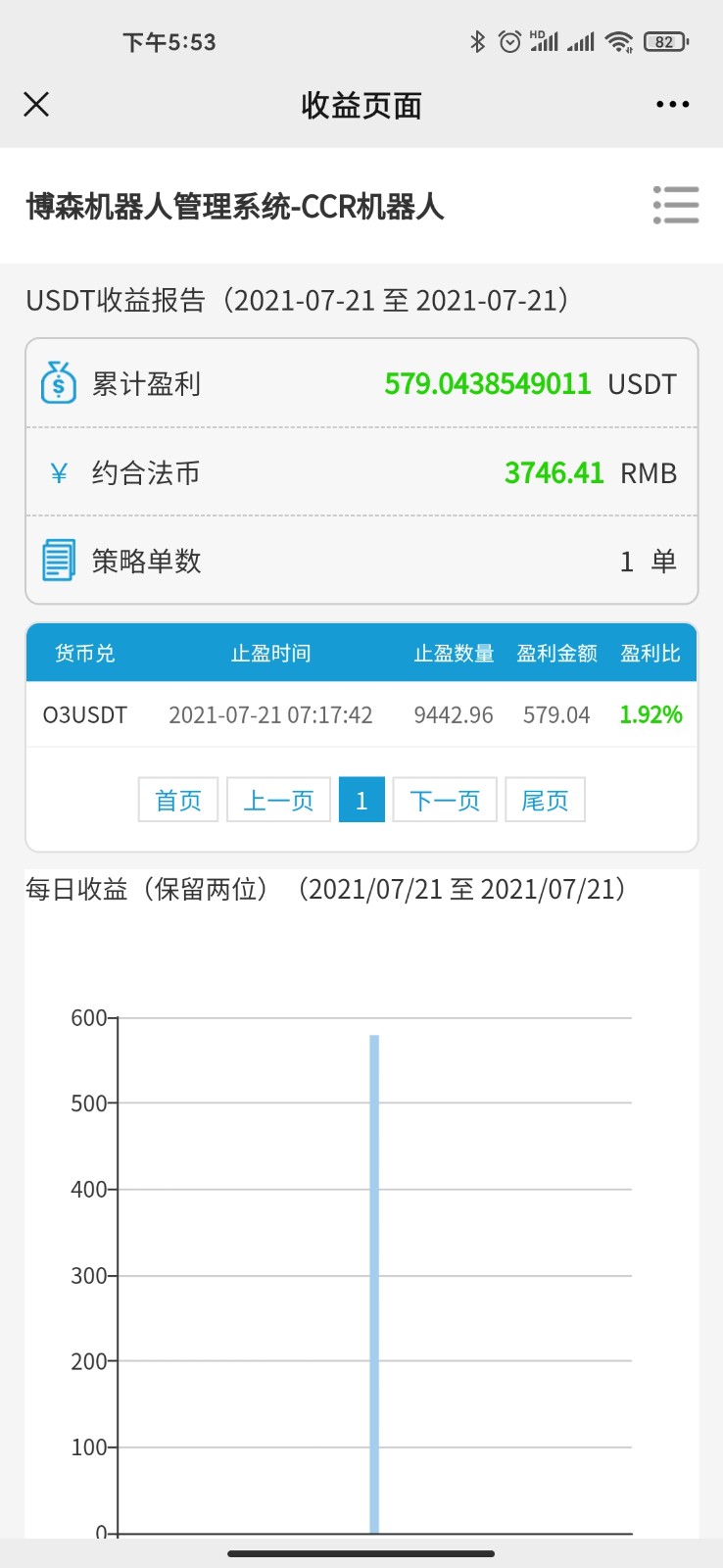Screen dimensions: 723x1568
Task: Open the three-dot overflow menu
Action: click(x=673, y=104)
